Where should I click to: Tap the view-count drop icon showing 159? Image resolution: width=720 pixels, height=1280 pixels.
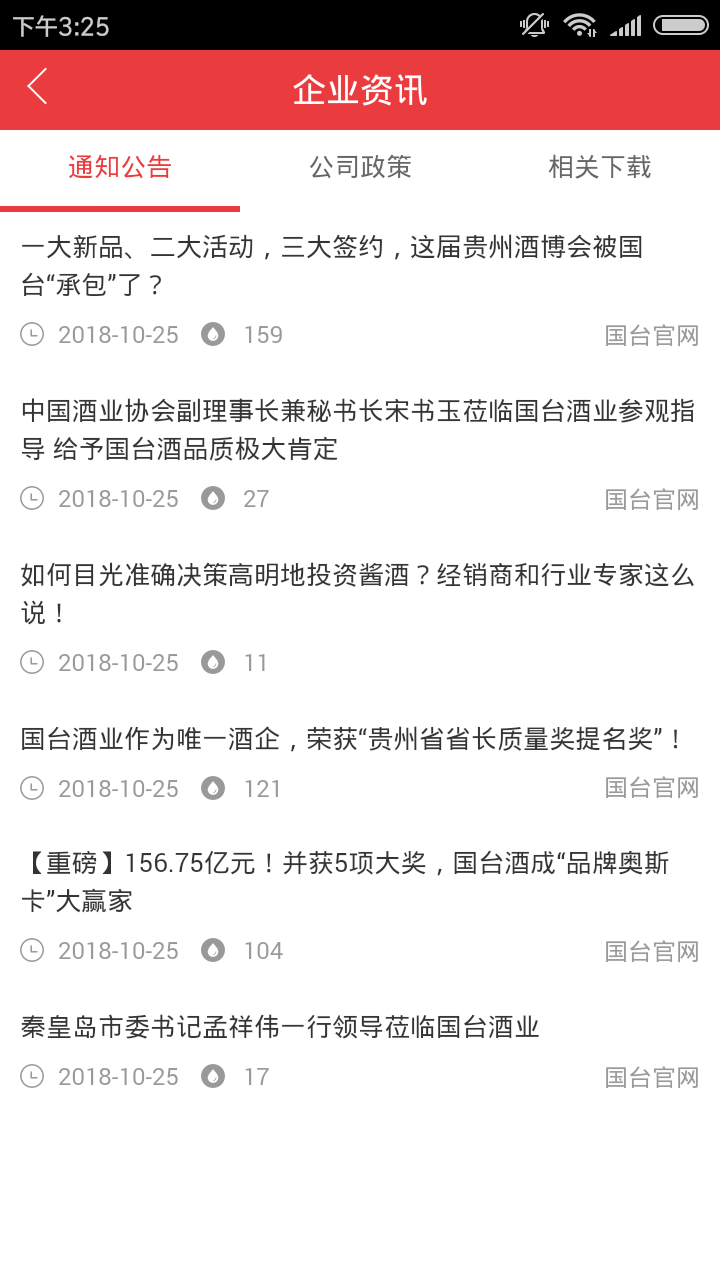[x=212, y=334]
